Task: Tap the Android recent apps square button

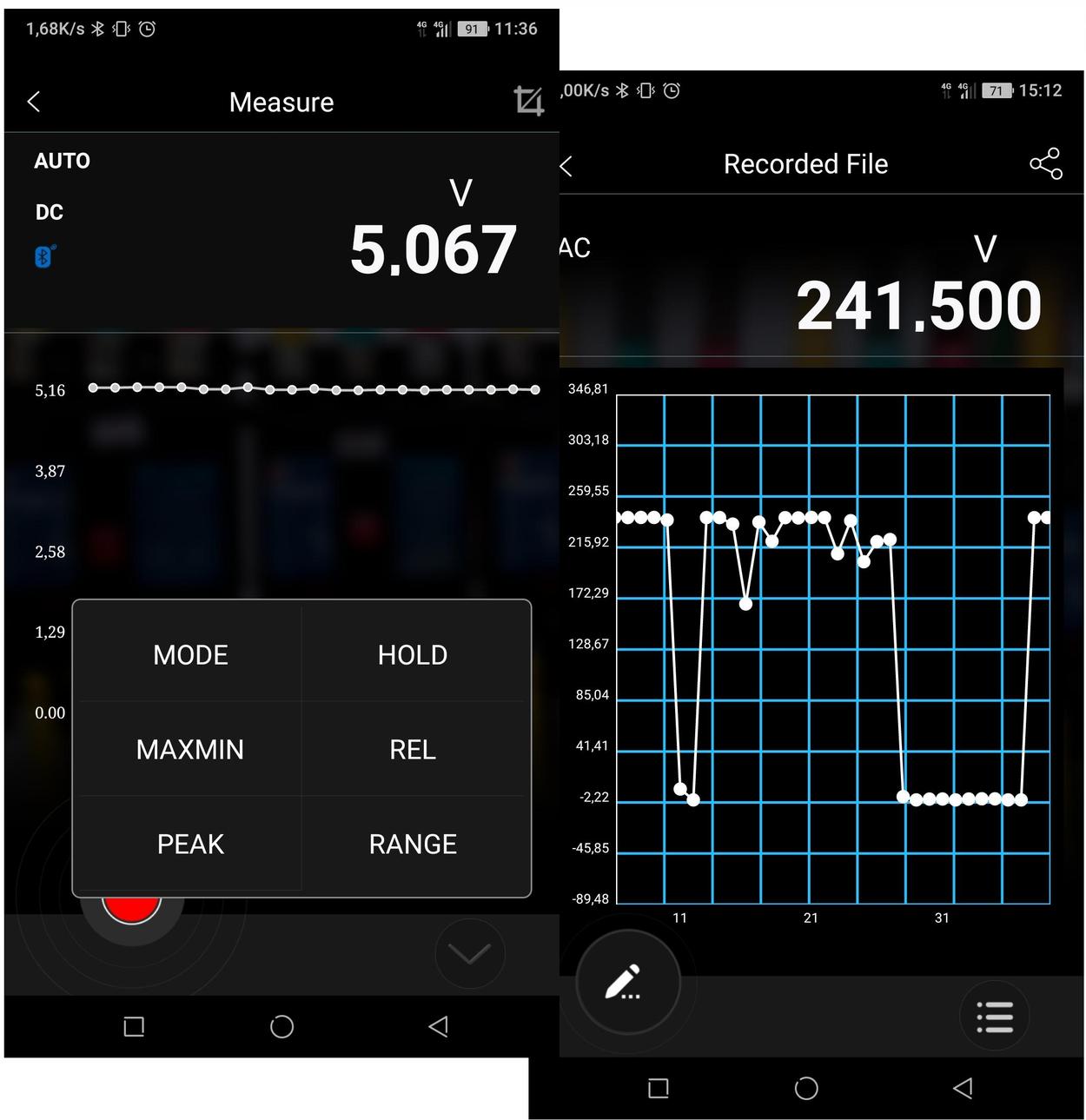Action: pyautogui.click(x=133, y=1026)
